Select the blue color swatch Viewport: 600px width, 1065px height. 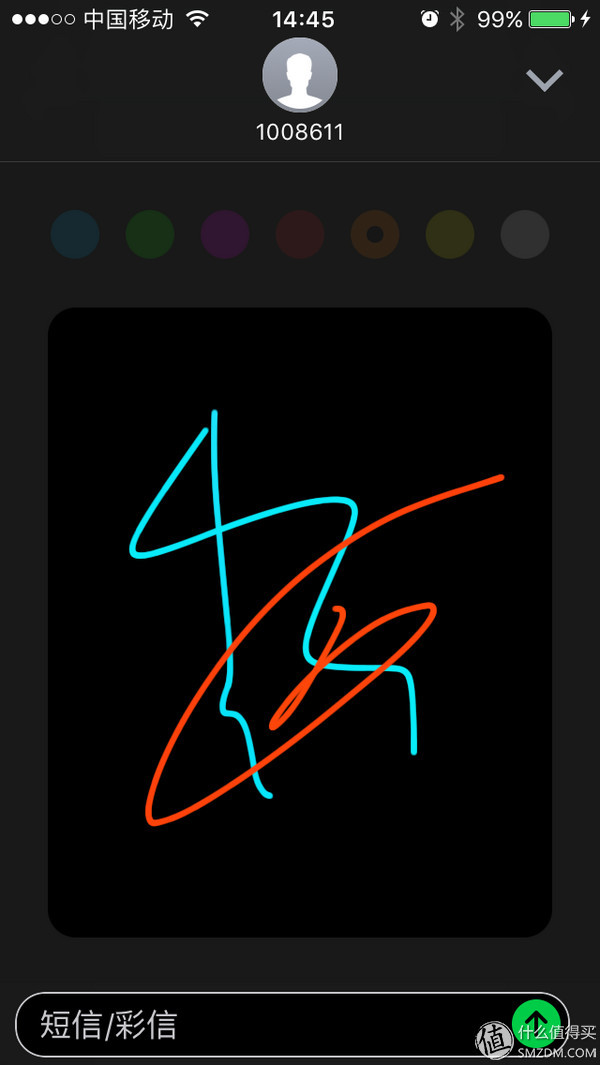point(75,235)
